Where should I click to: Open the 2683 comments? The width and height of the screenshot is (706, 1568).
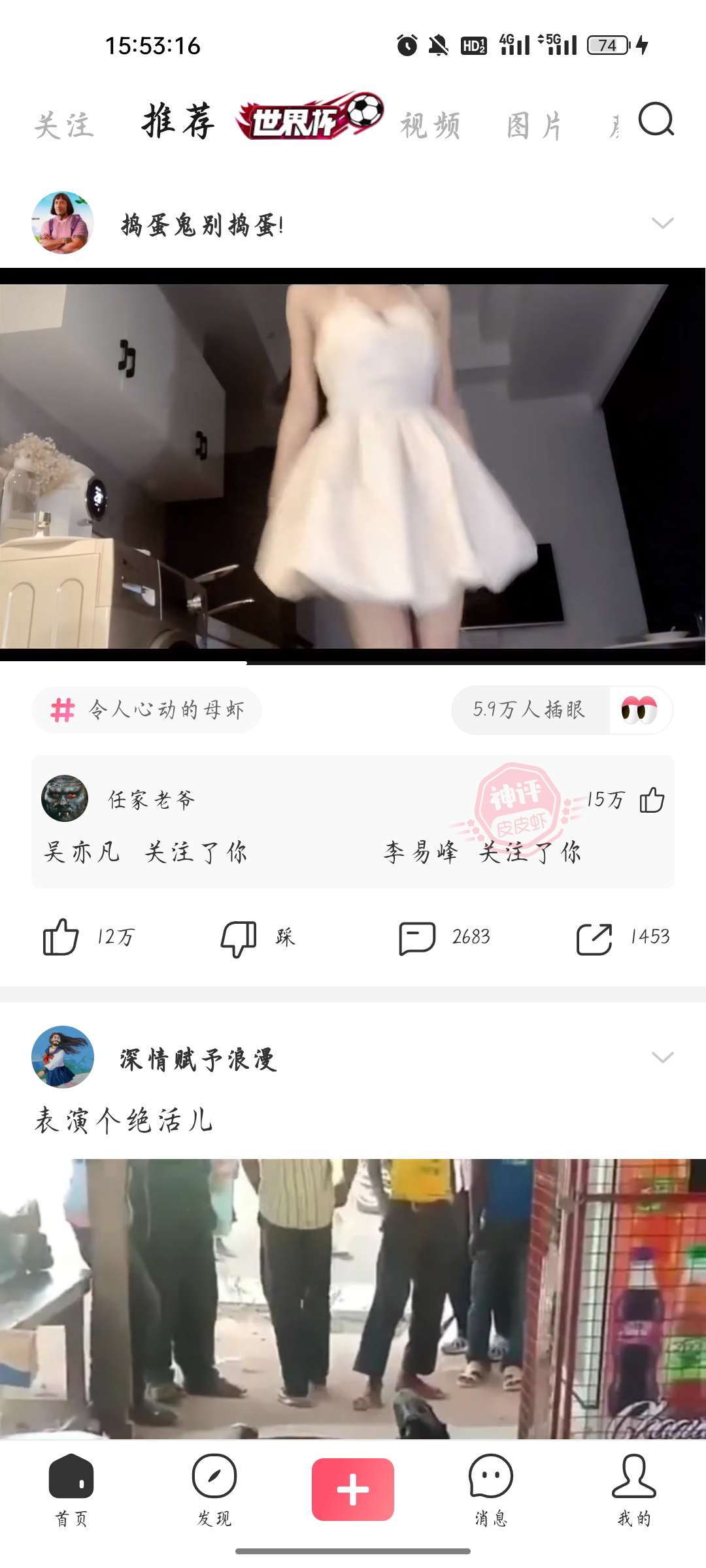417,938
